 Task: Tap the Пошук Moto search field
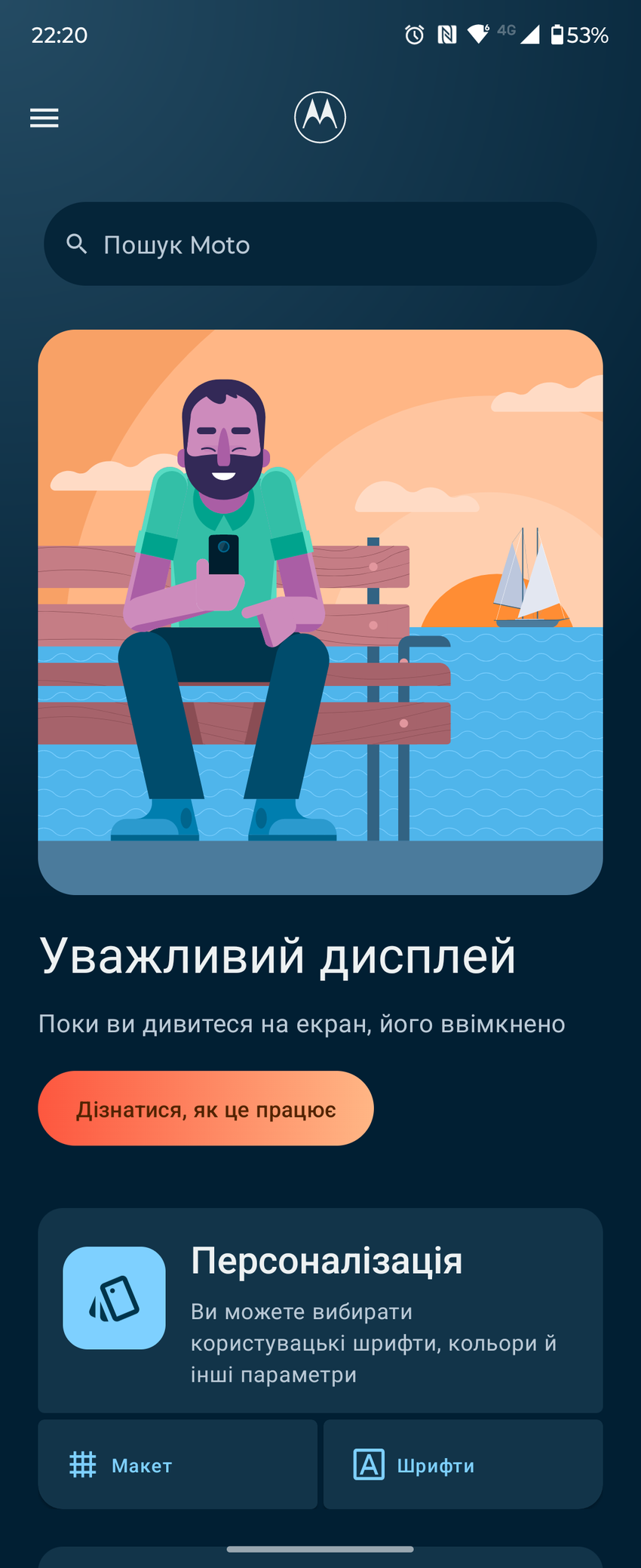point(320,244)
